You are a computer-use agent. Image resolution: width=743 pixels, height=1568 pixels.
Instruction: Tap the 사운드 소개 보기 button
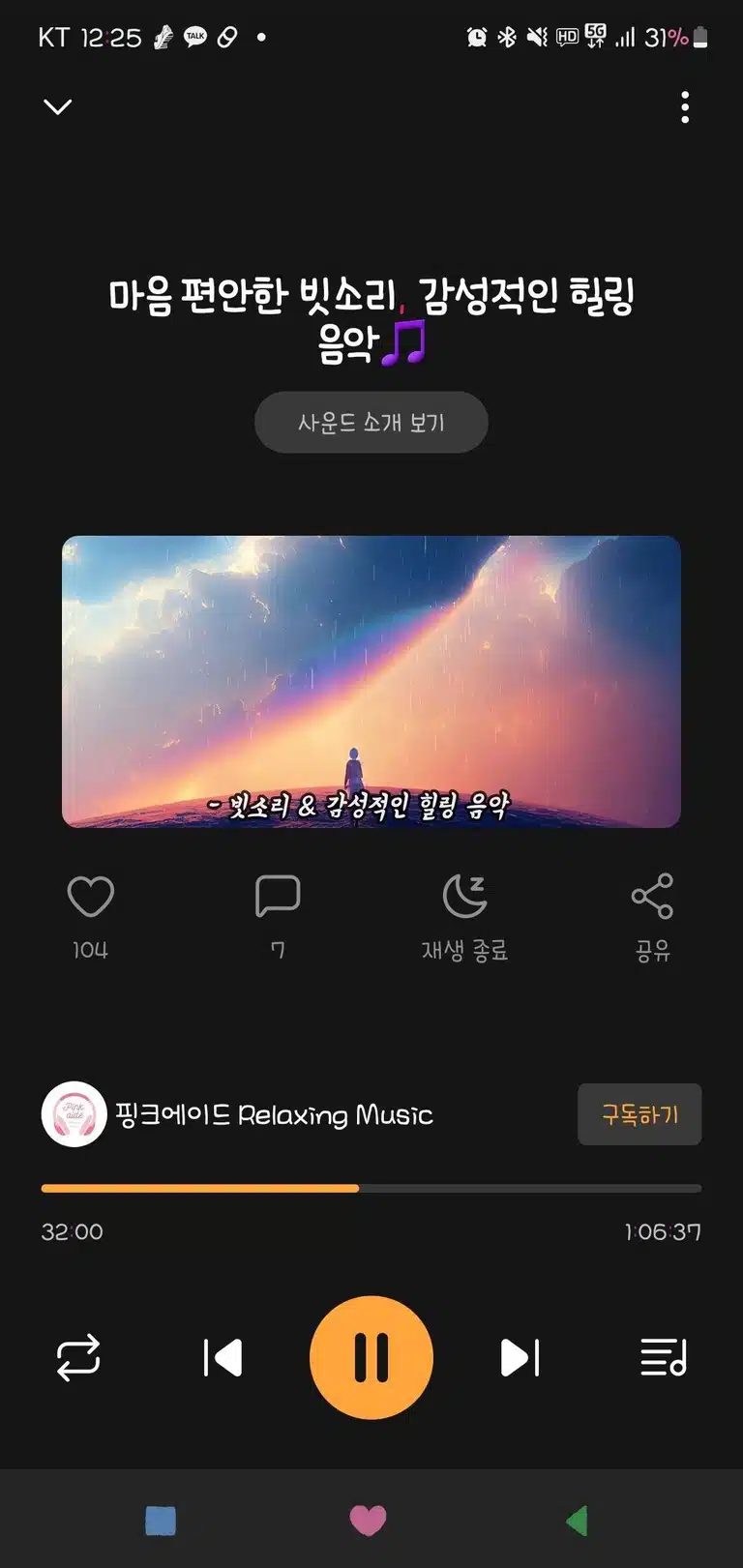click(x=371, y=423)
